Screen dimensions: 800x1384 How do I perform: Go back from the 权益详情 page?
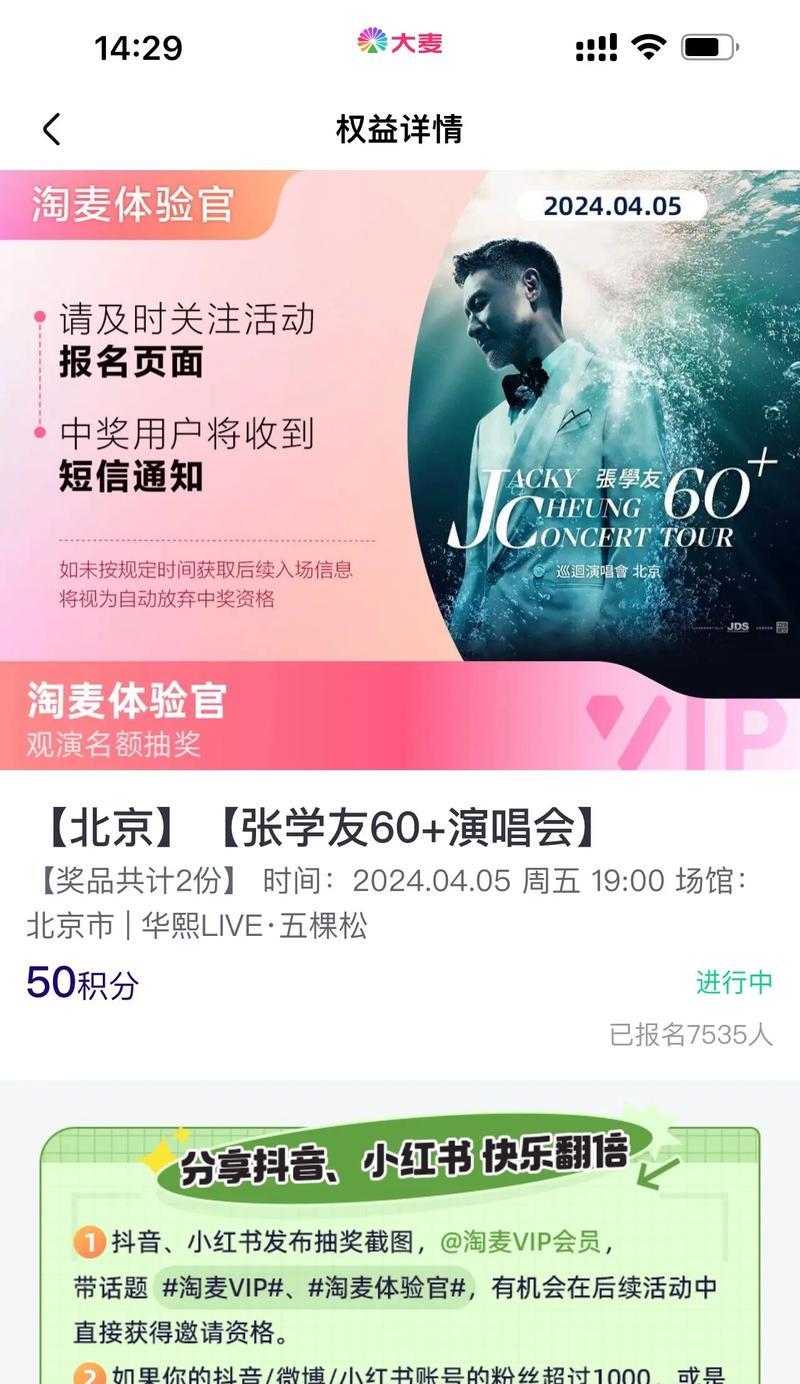tap(52, 129)
